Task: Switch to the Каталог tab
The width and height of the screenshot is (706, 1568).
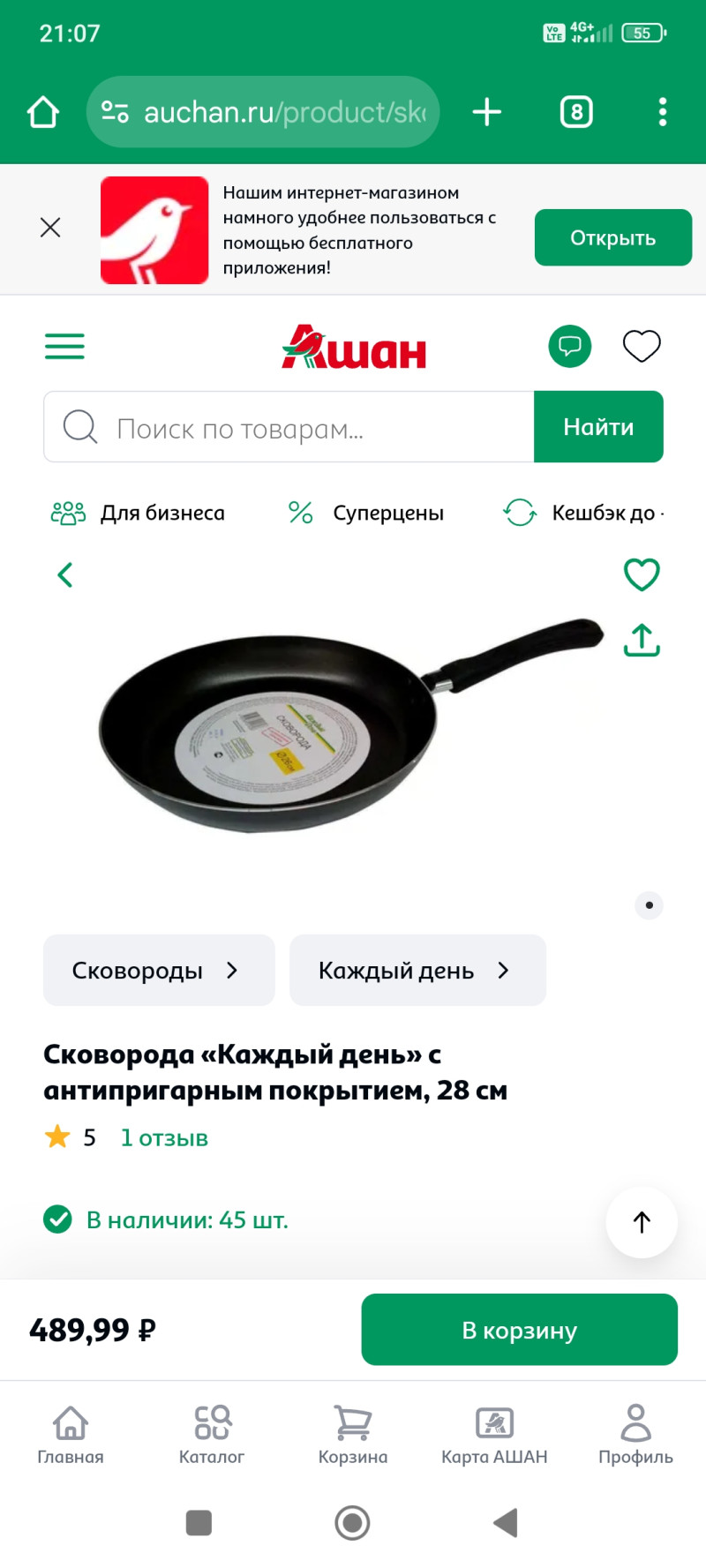Action: 212,1435
